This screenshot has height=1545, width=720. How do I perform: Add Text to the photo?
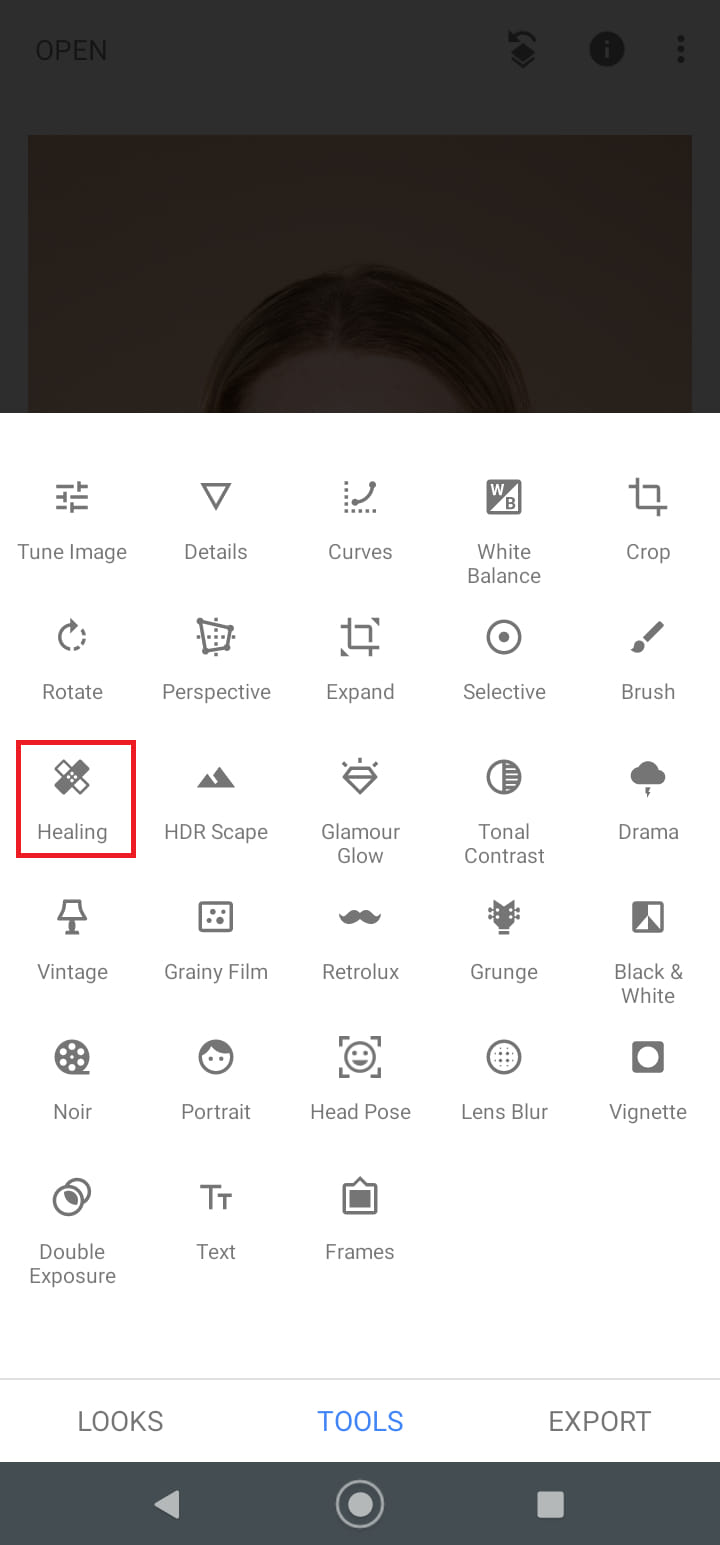(216, 1219)
